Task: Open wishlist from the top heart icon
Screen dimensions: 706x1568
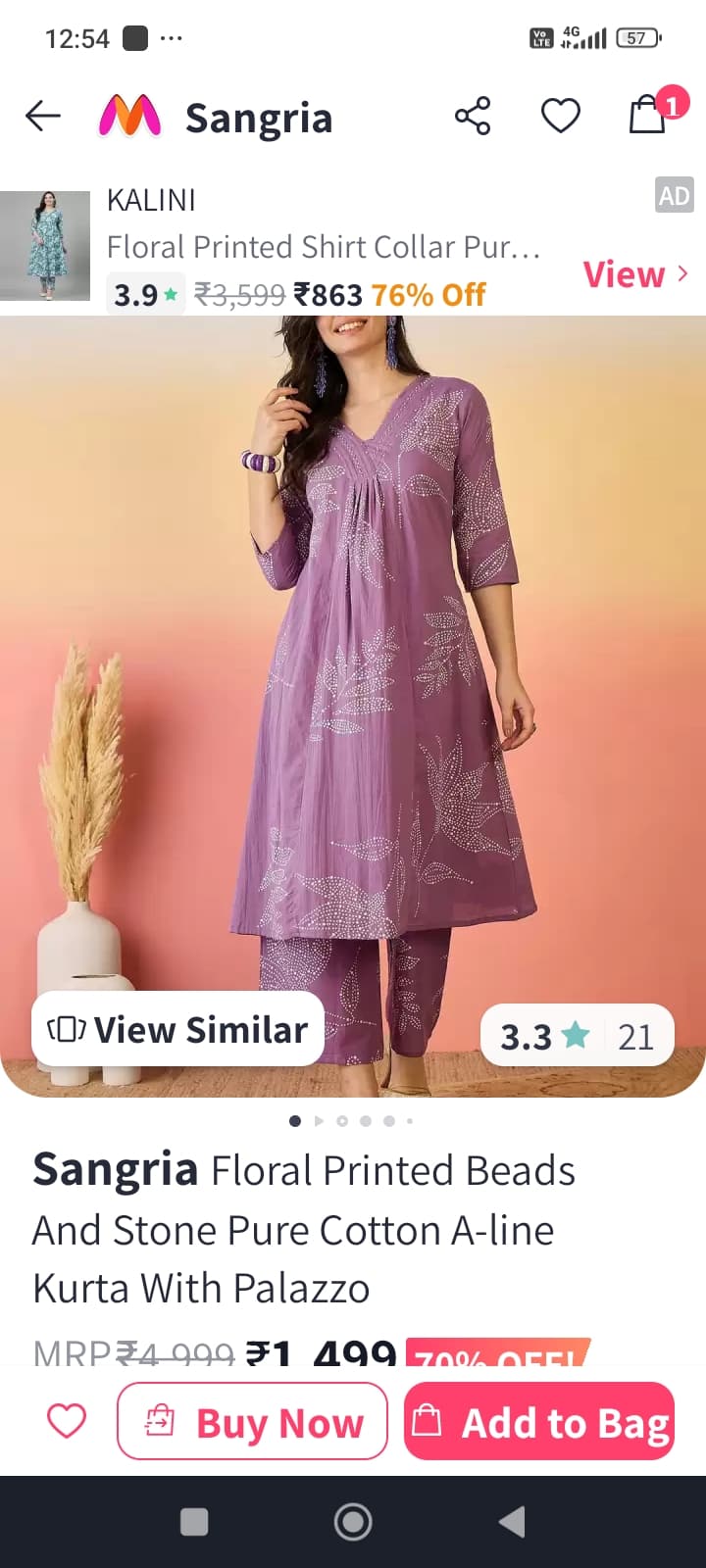Action: [561, 117]
